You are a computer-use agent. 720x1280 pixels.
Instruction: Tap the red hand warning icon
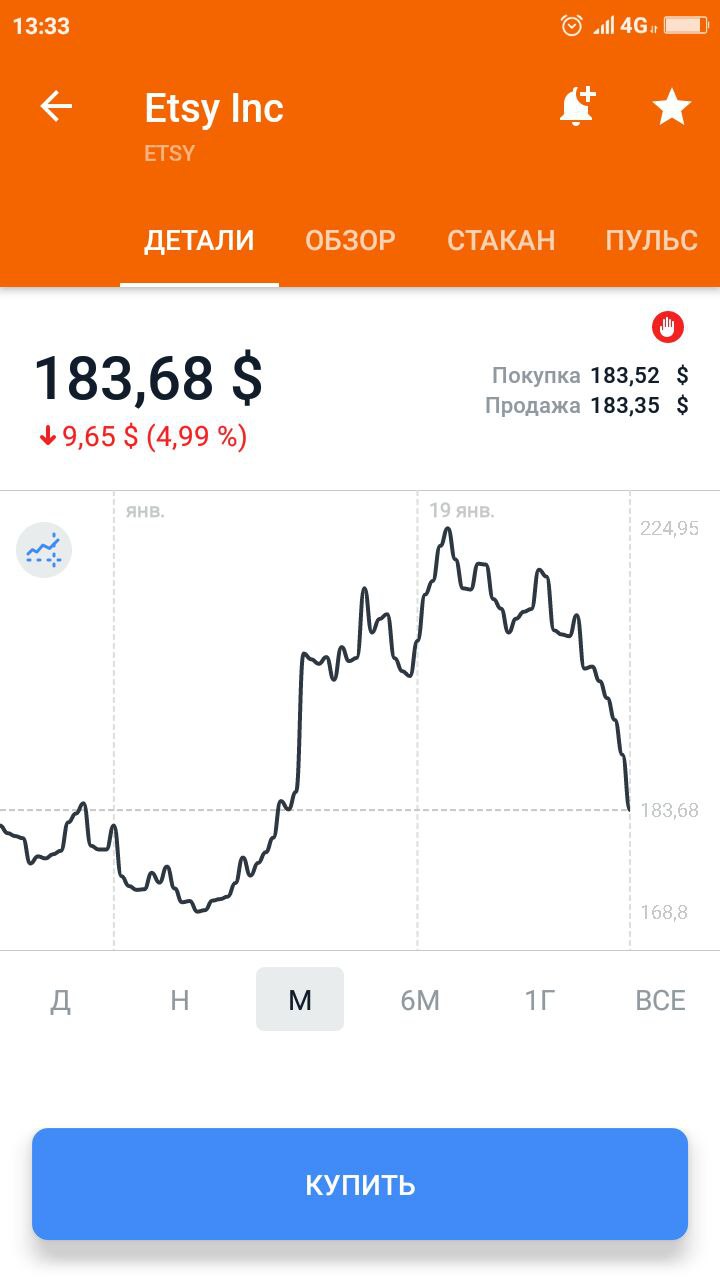667,326
